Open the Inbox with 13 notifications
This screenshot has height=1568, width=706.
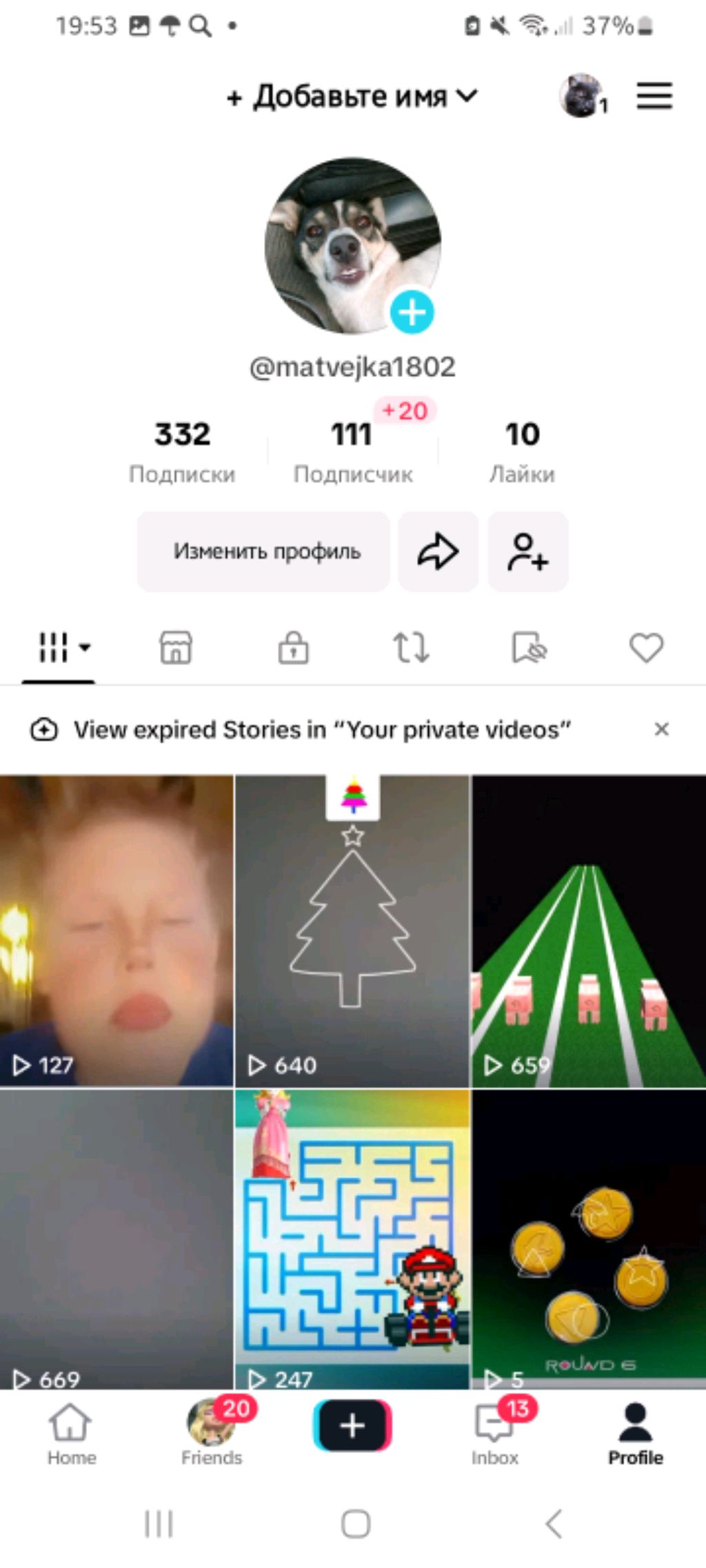tap(495, 1434)
